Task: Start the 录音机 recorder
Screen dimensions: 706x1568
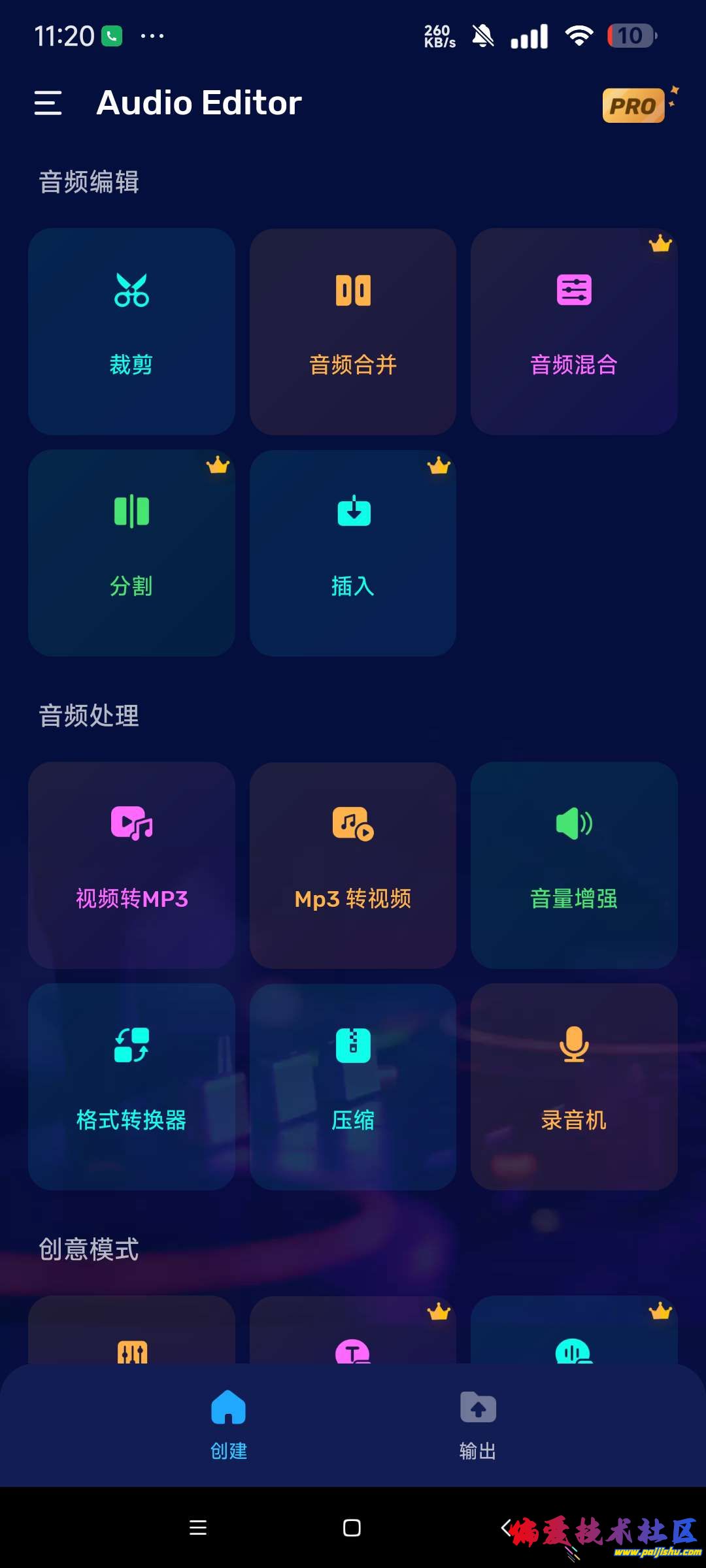Action: click(x=573, y=1086)
